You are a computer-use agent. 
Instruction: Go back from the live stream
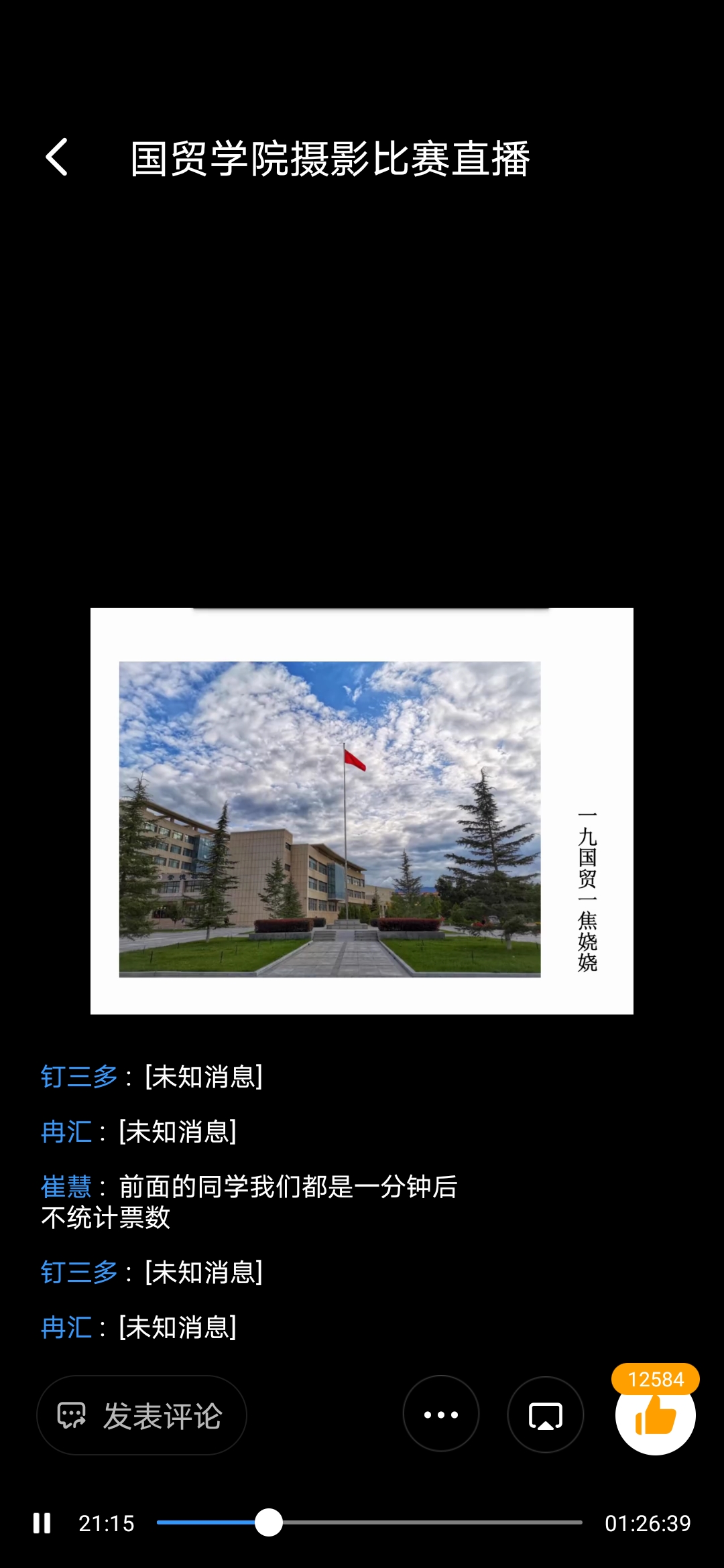point(57,158)
